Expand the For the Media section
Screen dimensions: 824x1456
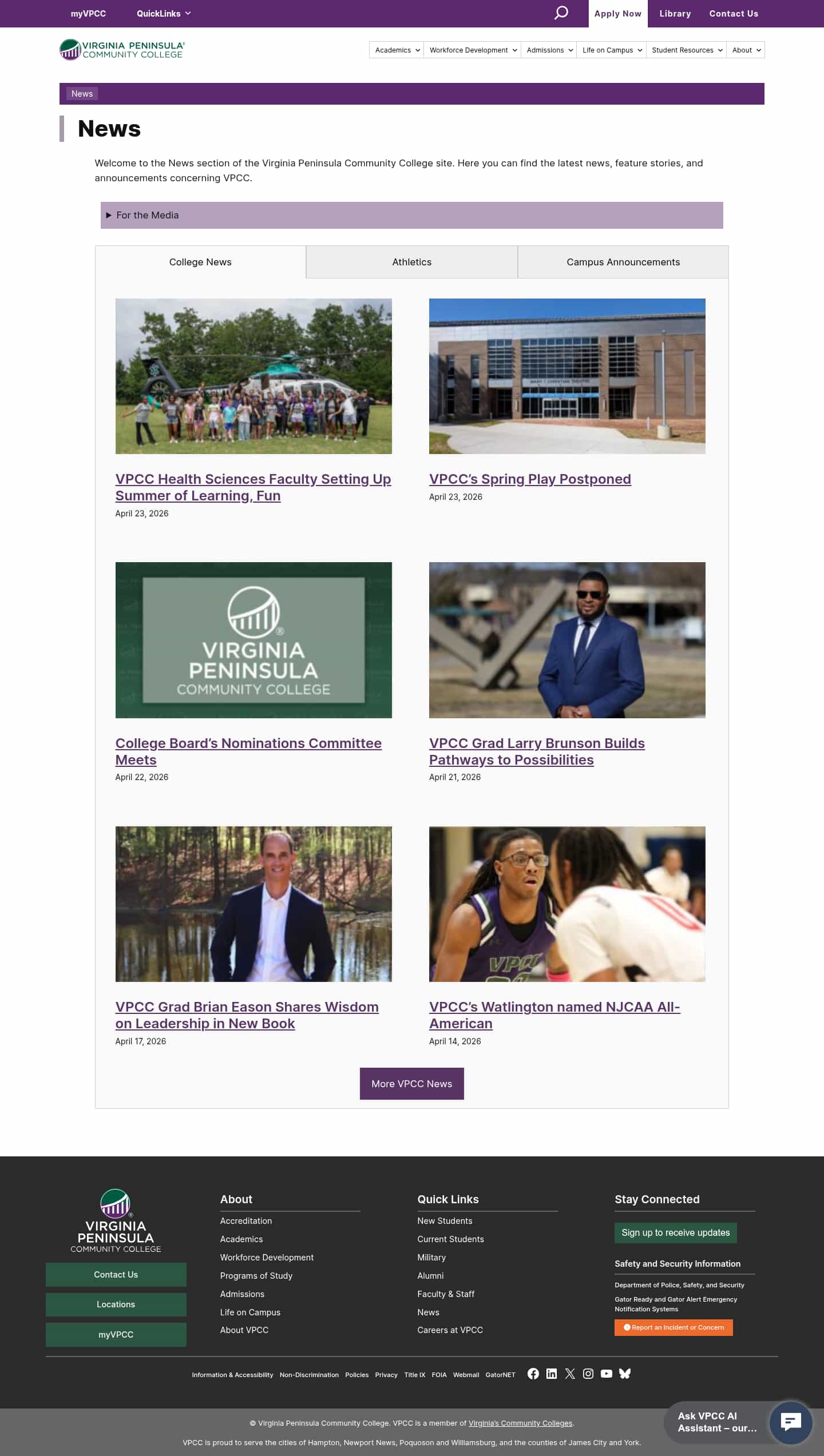(x=147, y=215)
